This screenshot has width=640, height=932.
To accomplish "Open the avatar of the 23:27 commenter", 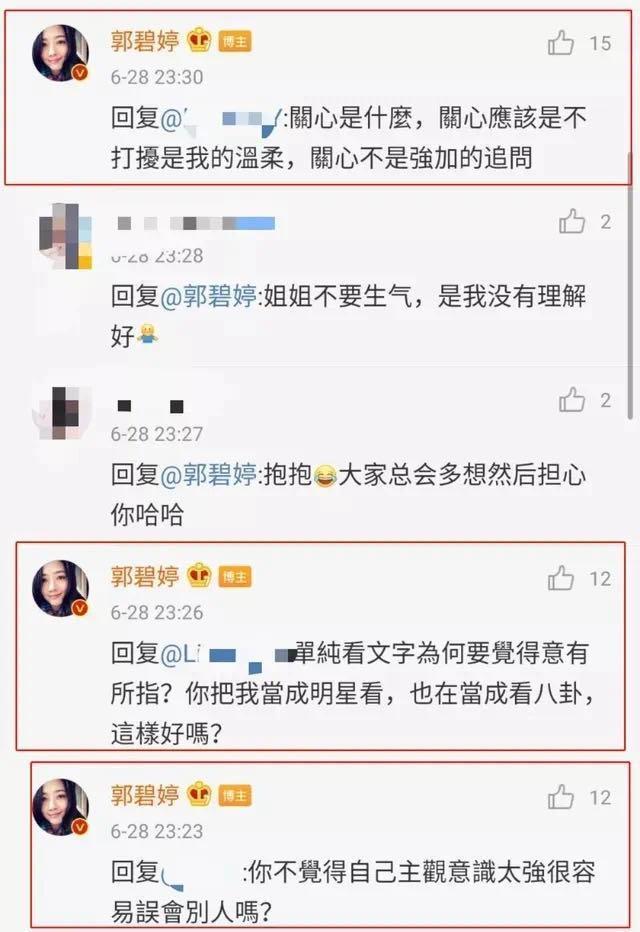I will click(x=61, y=411).
